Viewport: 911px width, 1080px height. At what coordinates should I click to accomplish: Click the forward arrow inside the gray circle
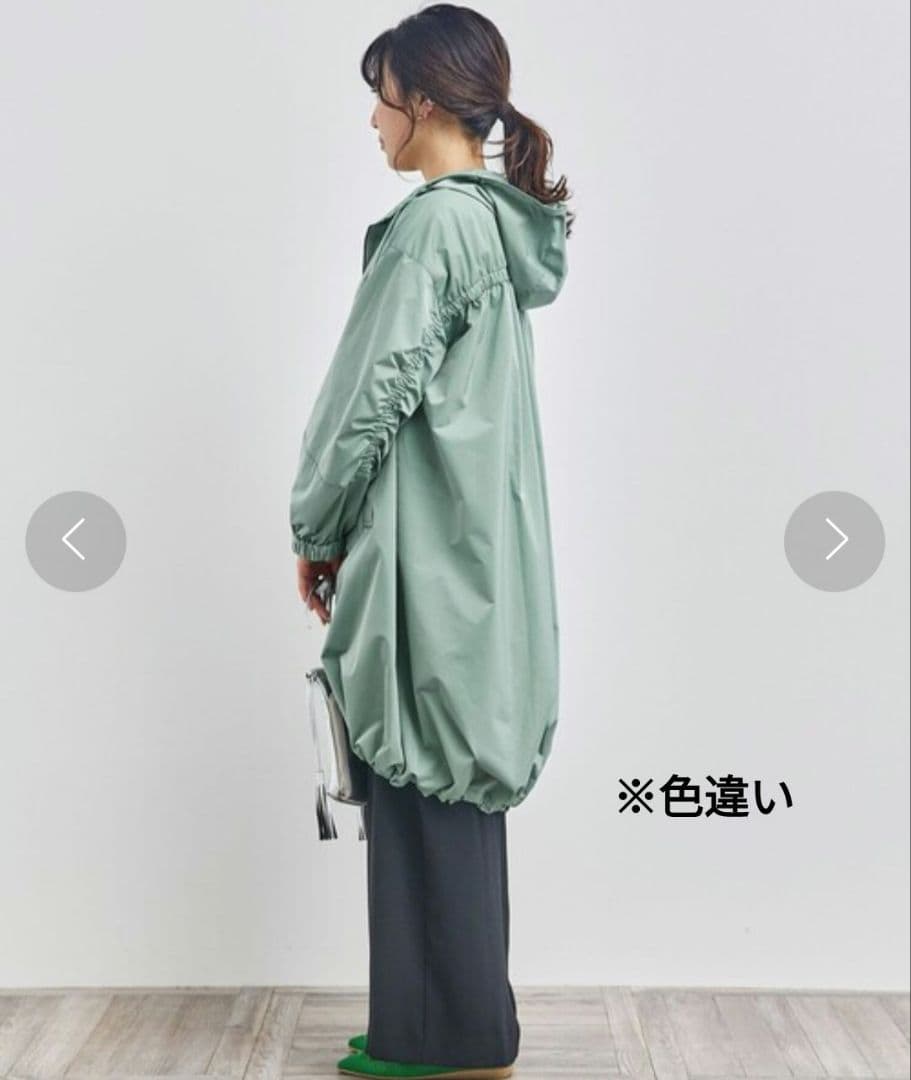pyautogui.click(x=837, y=538)
